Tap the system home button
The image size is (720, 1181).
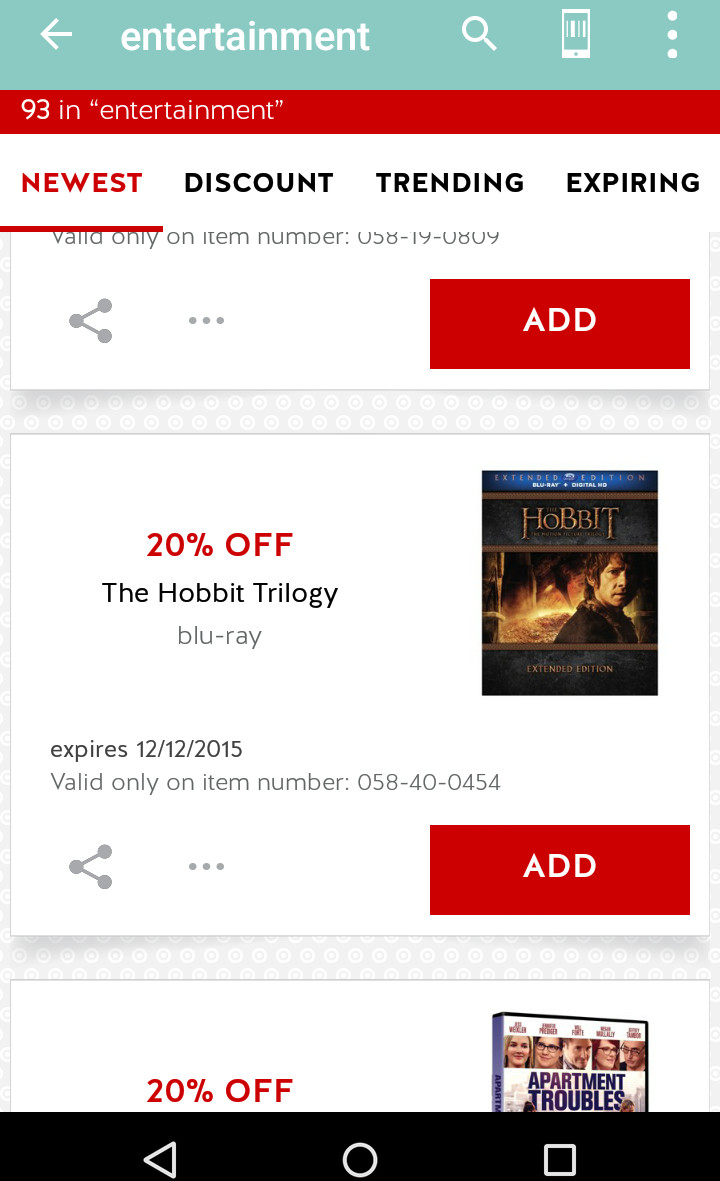click(360, 1159)
